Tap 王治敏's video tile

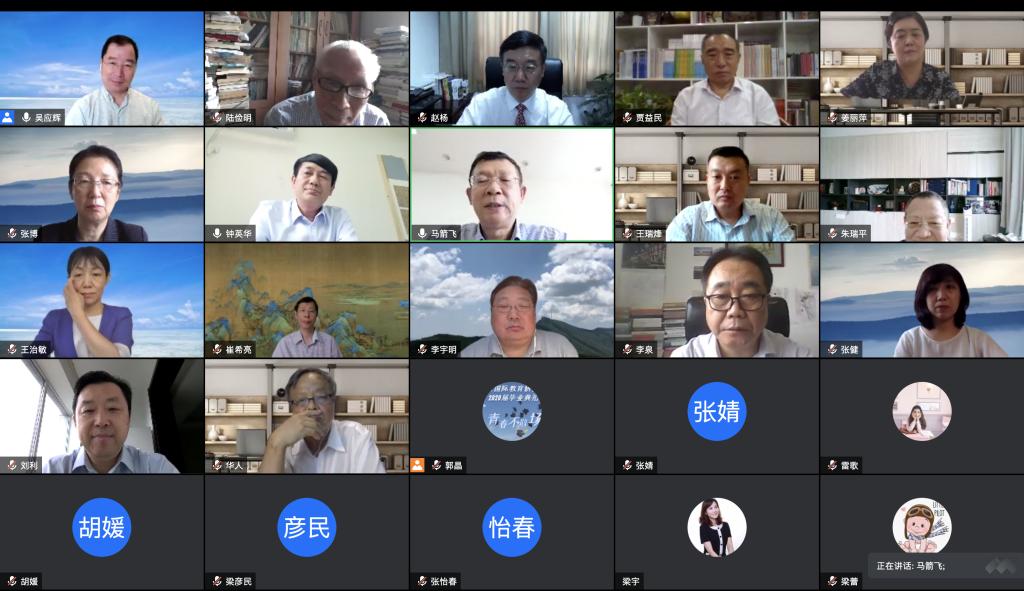101,300
